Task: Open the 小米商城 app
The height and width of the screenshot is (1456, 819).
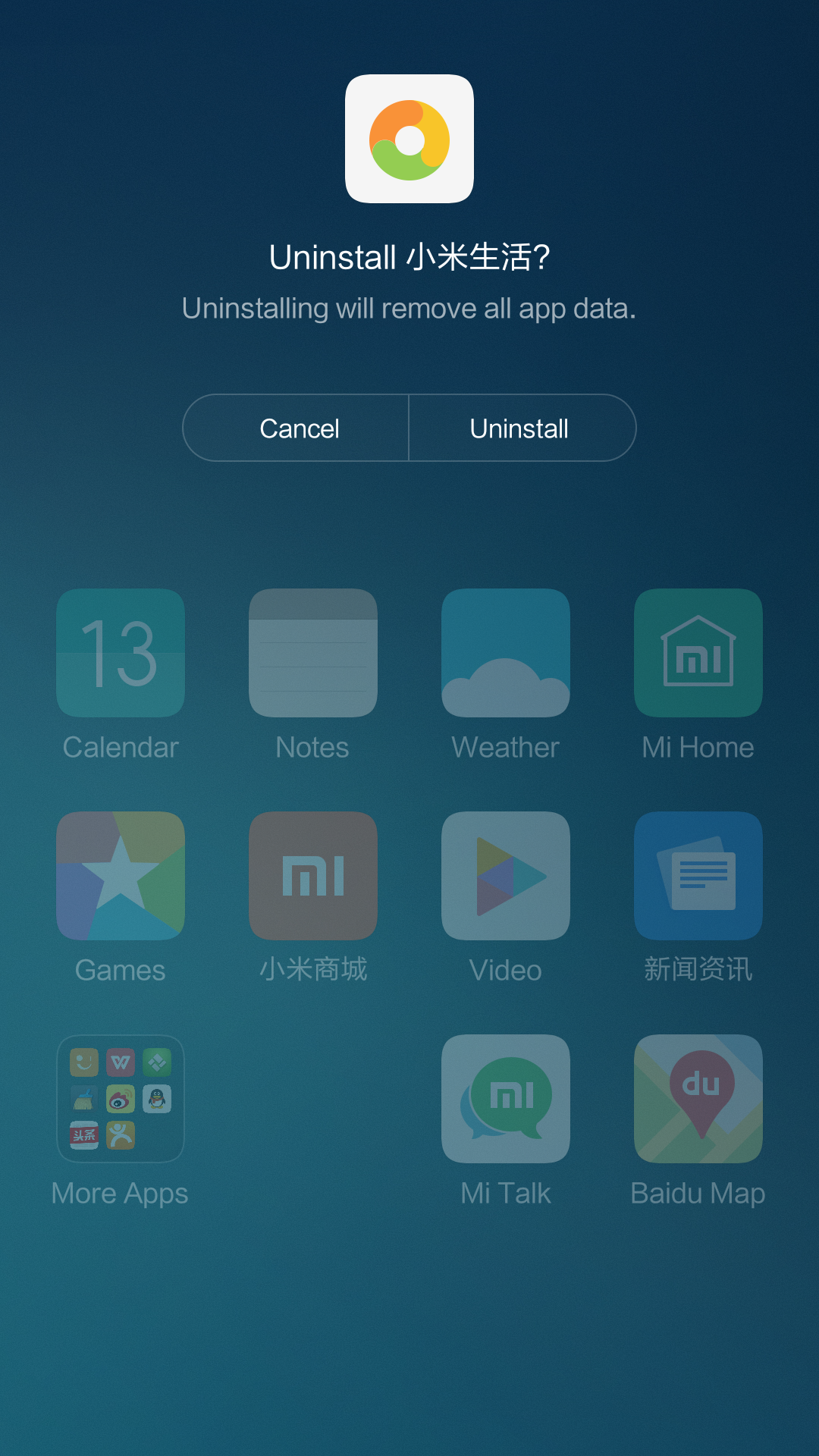Action: (313, 876)
